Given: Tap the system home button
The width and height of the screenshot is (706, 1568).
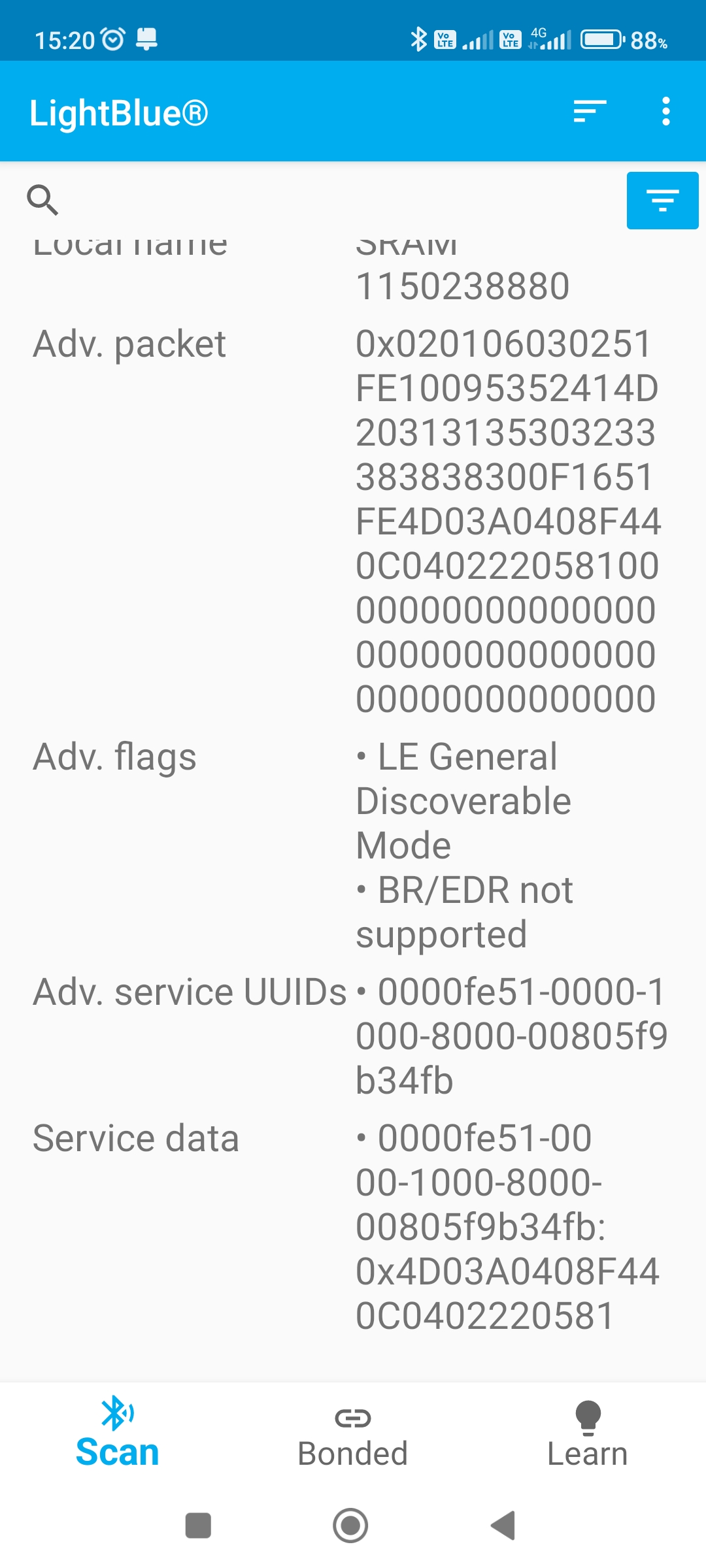Looking at the screenshot, I should [350, 1526].
